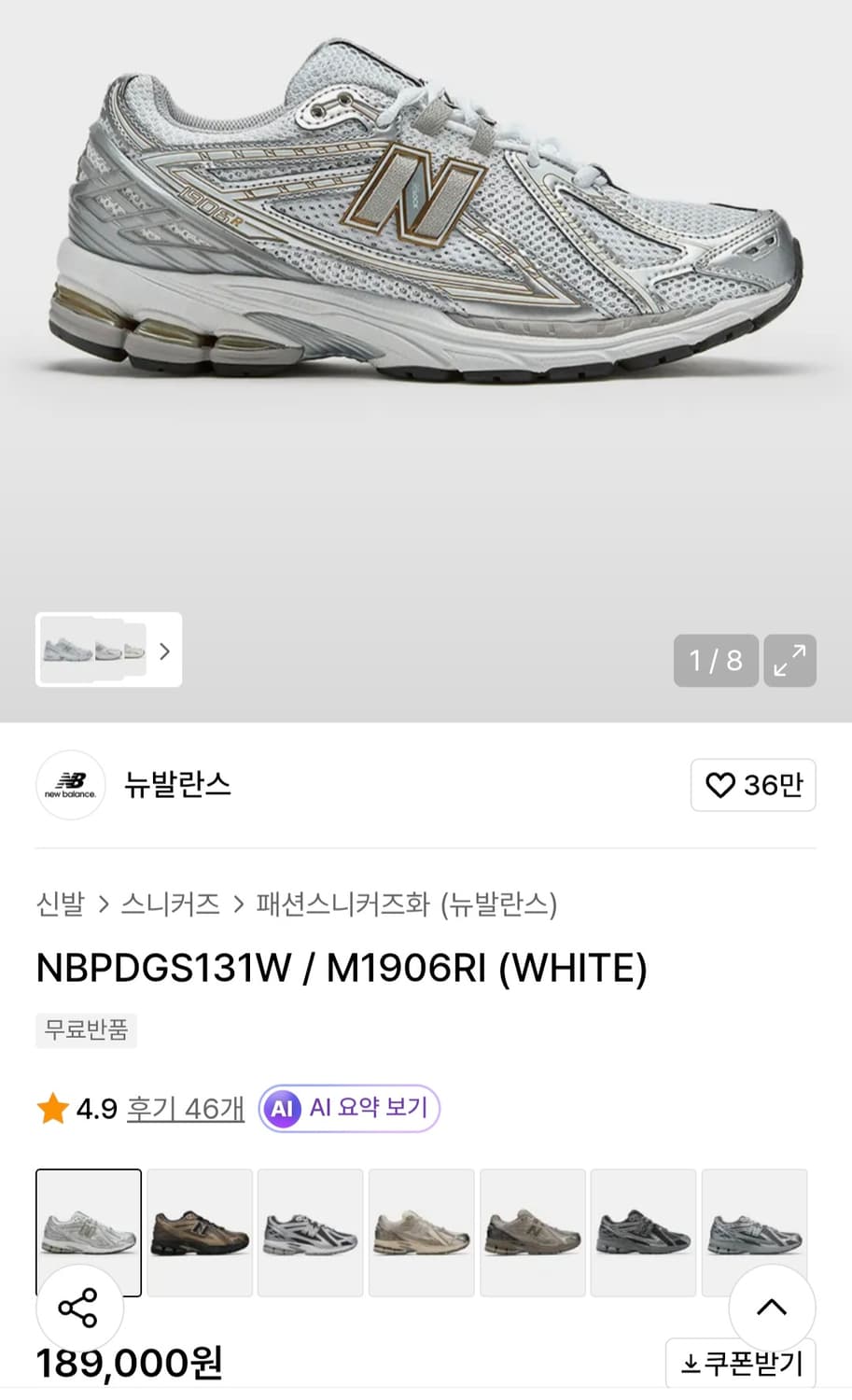The width and height of the screenshot is (852, 1400).
Task: Open the 스니커즈 category
Action: click(172, 905)
